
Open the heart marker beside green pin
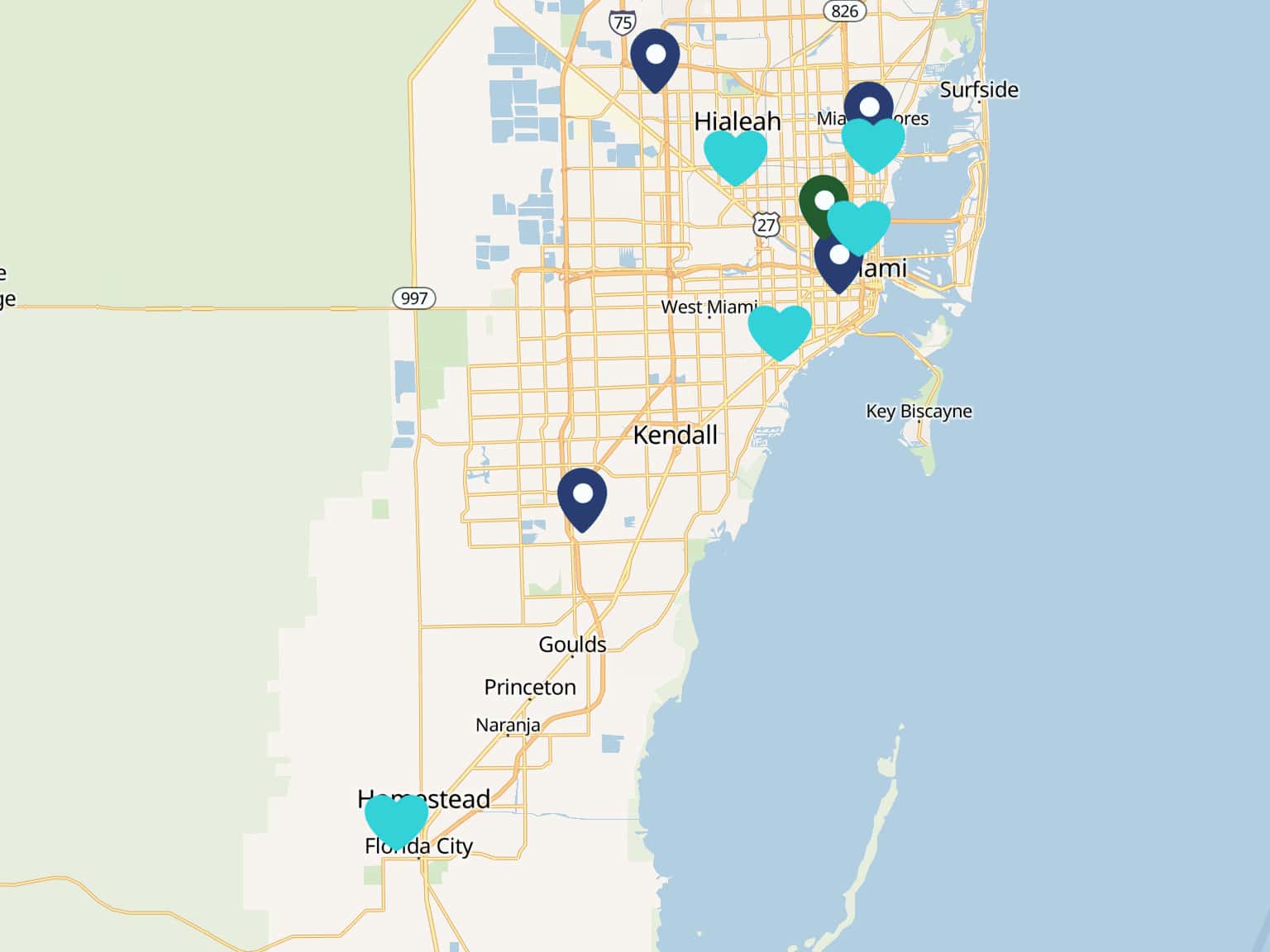[859, 224]
